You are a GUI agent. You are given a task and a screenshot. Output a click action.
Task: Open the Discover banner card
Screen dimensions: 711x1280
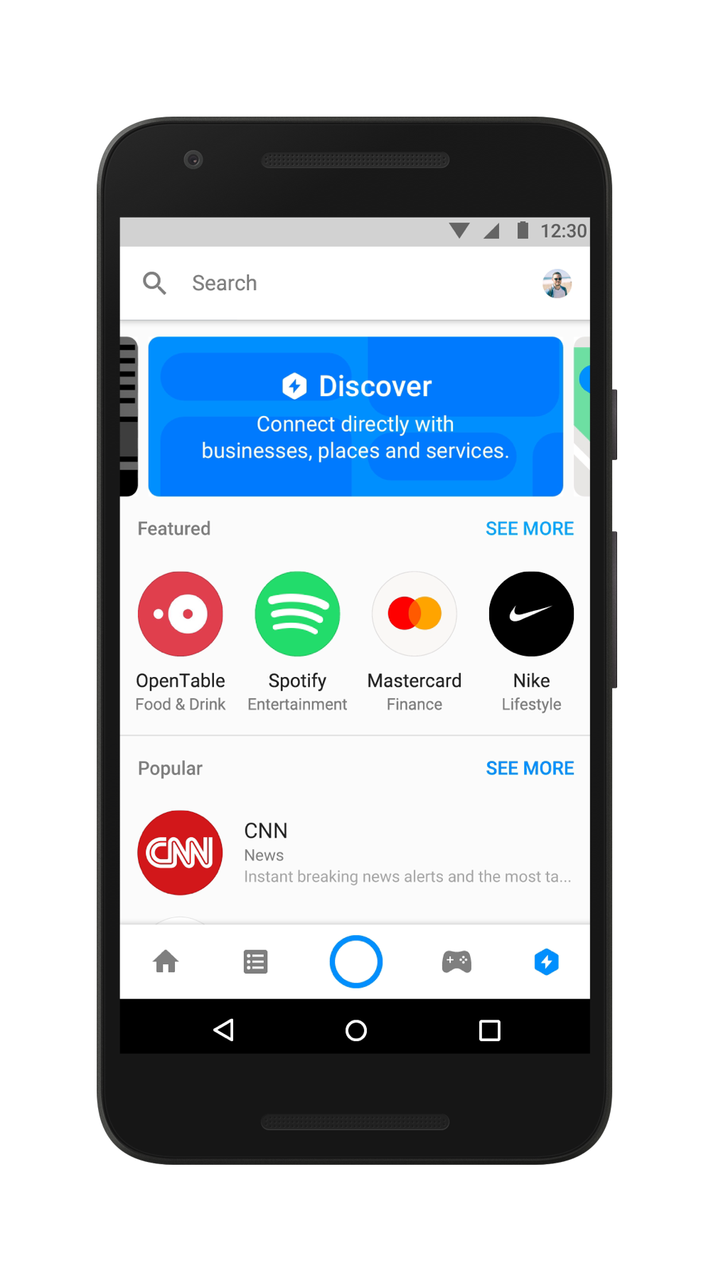355,417
